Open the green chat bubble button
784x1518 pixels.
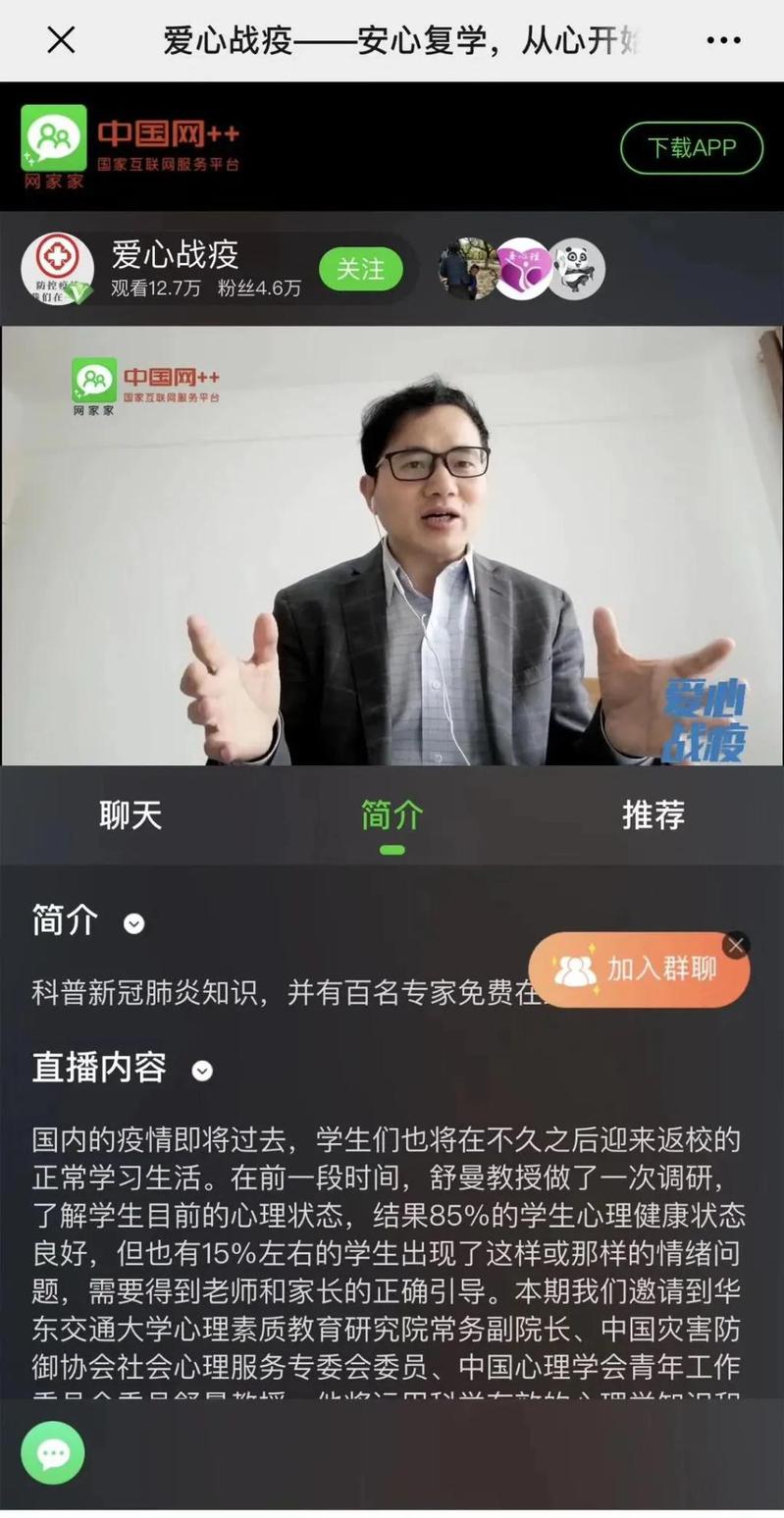pos(53,1452)
